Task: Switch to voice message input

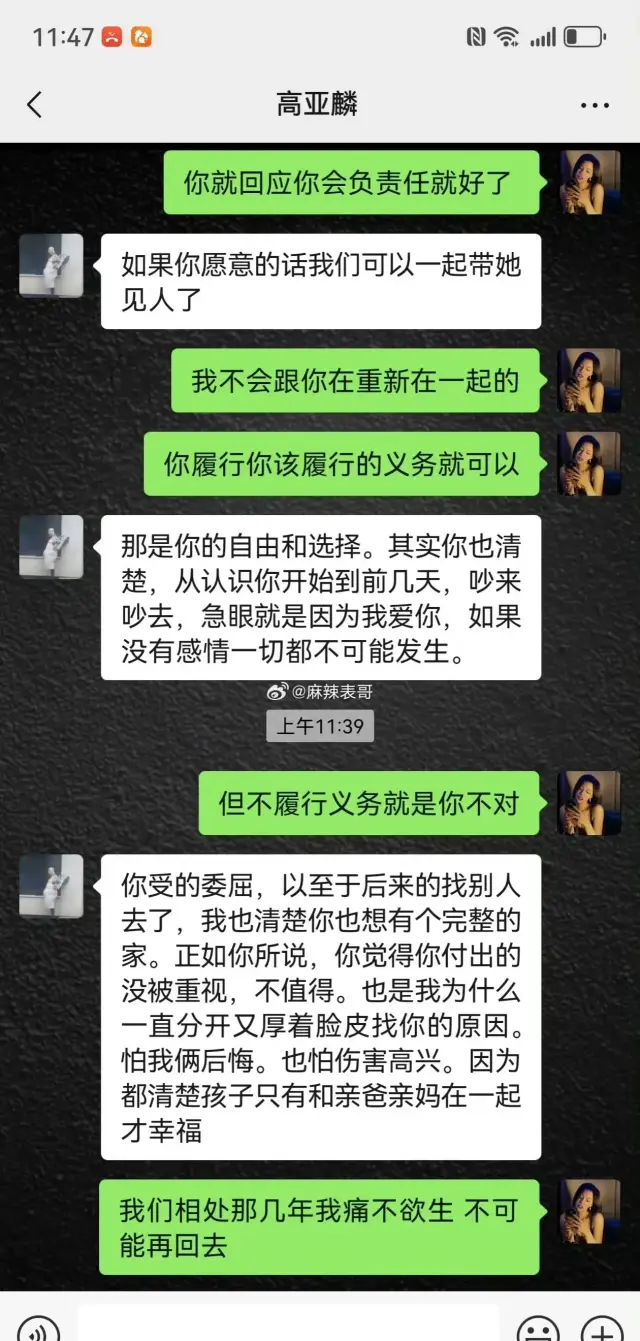Action: (x=38, y=1329)
